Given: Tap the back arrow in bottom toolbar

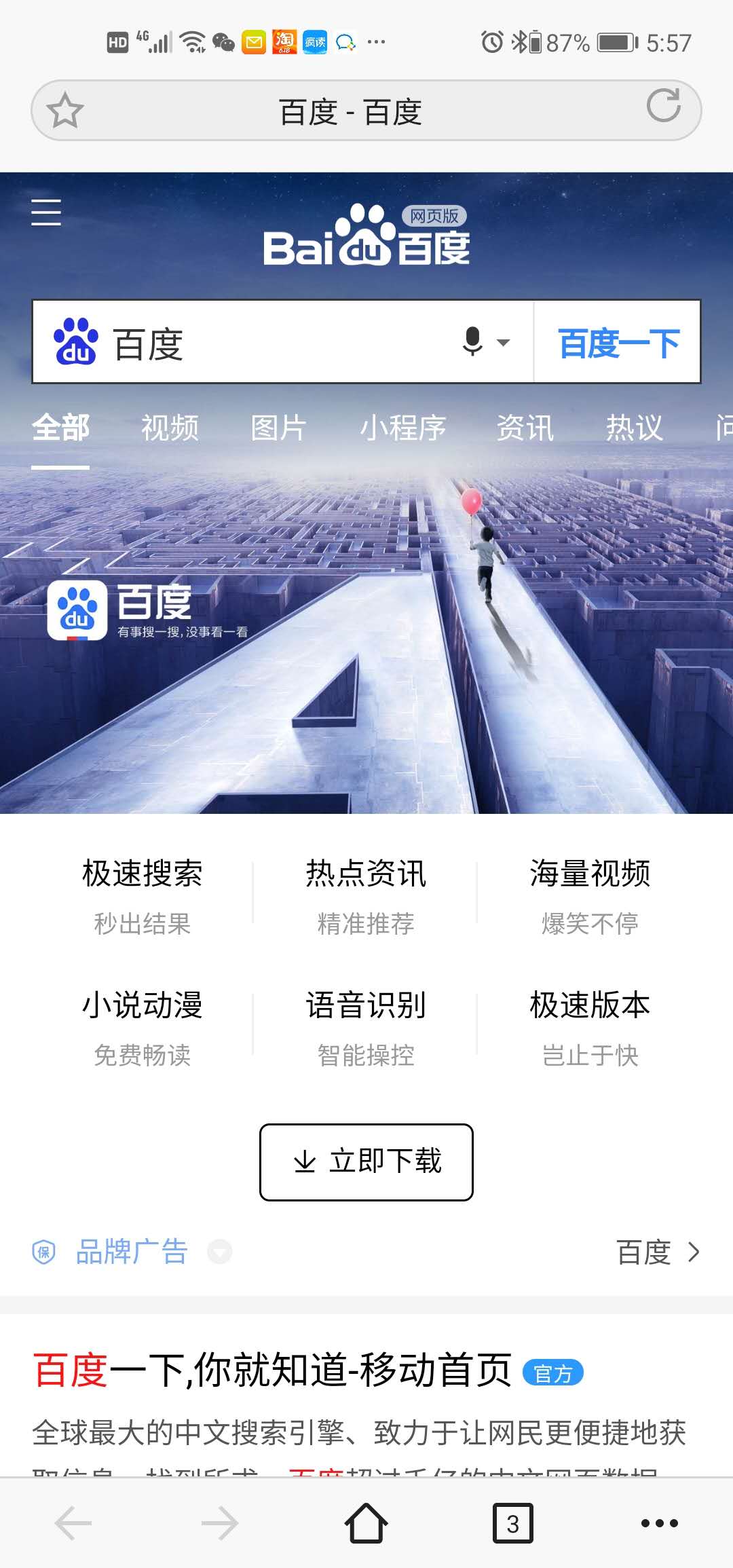Looking at the screenshot, I should pos(73,1525).
